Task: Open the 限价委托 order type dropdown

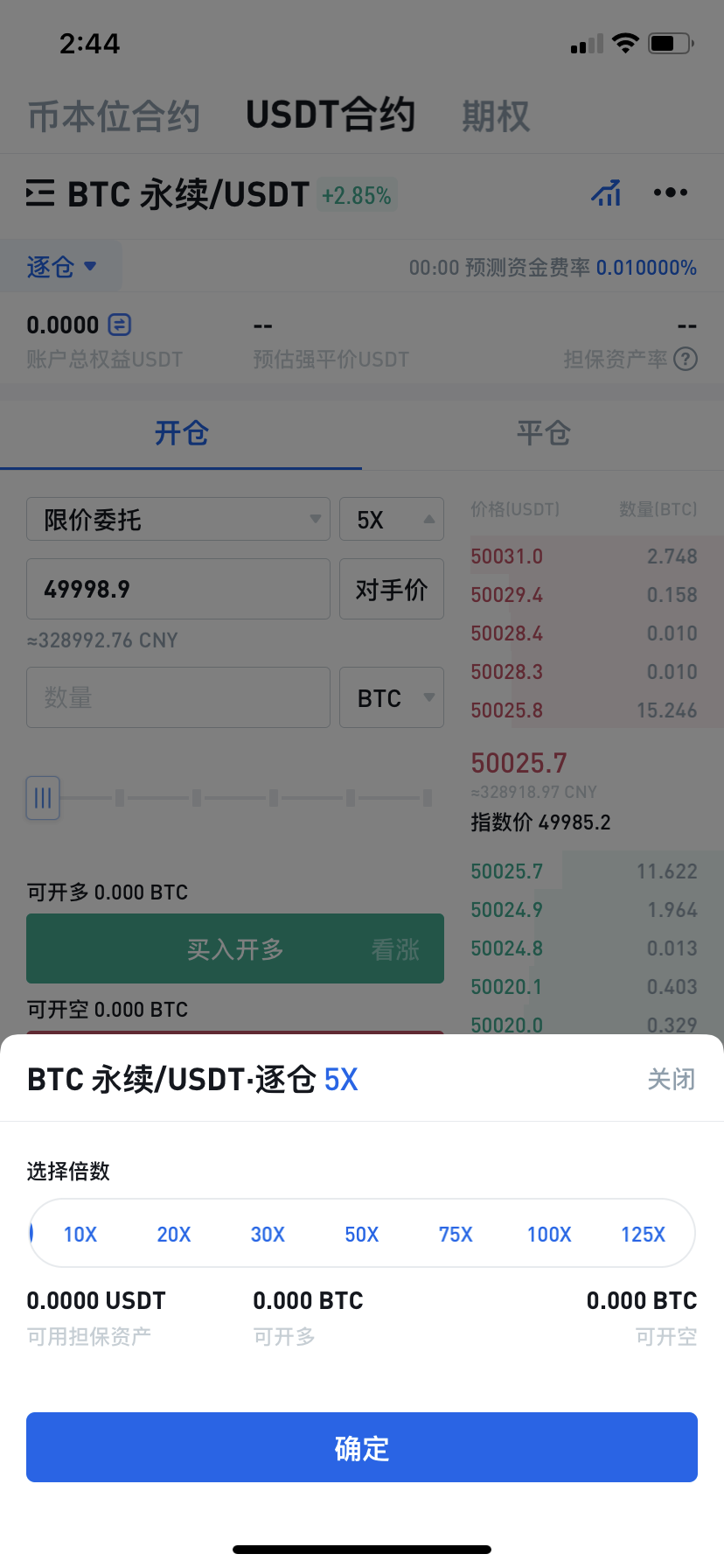Action: (x=178, y=519)
